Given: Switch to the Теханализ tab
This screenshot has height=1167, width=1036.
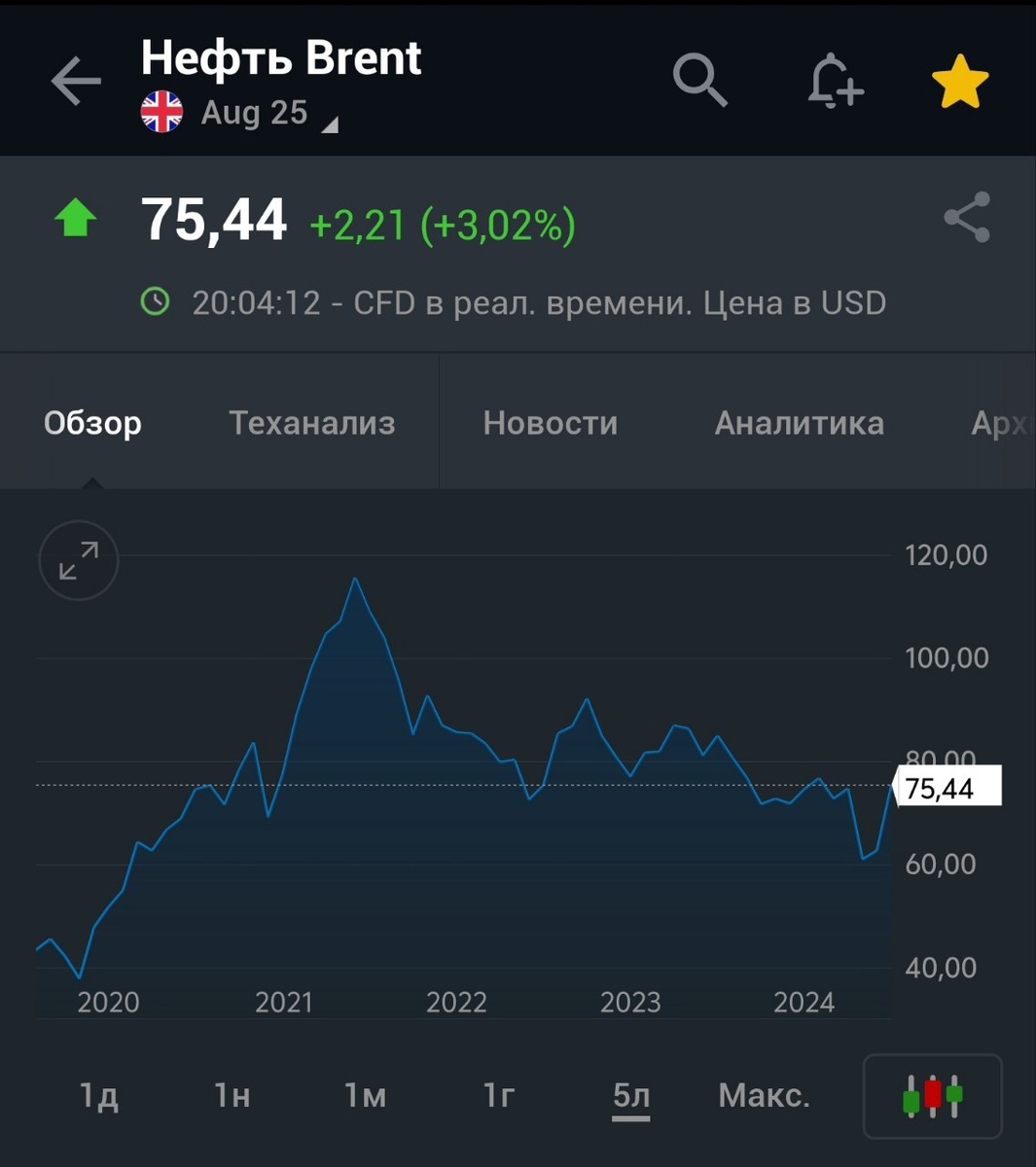Looking at the screenshot, I should pos(311,423).
